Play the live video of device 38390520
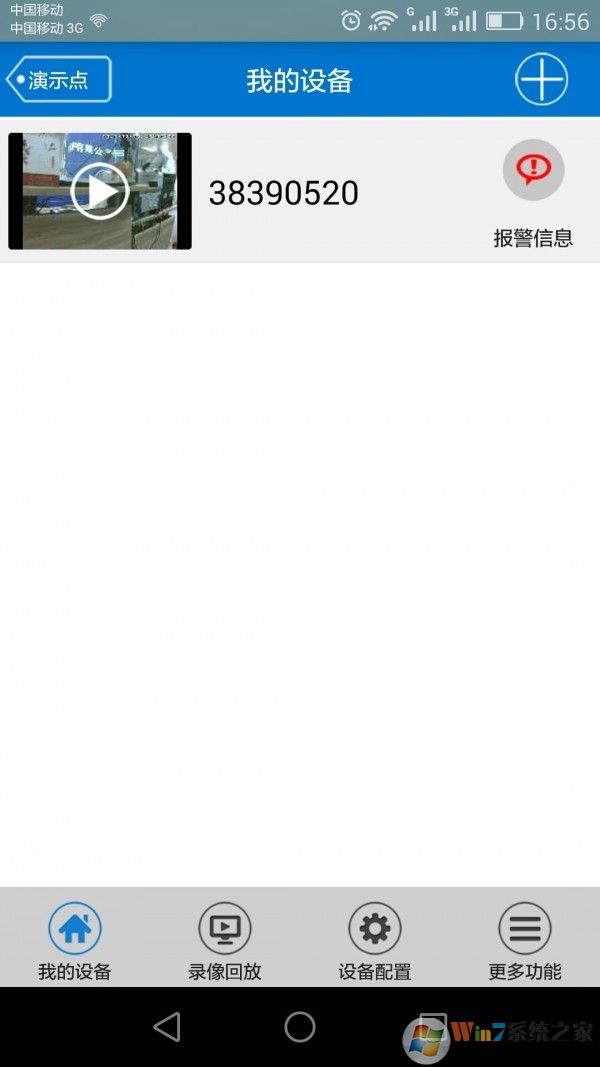 coord(100,191)
